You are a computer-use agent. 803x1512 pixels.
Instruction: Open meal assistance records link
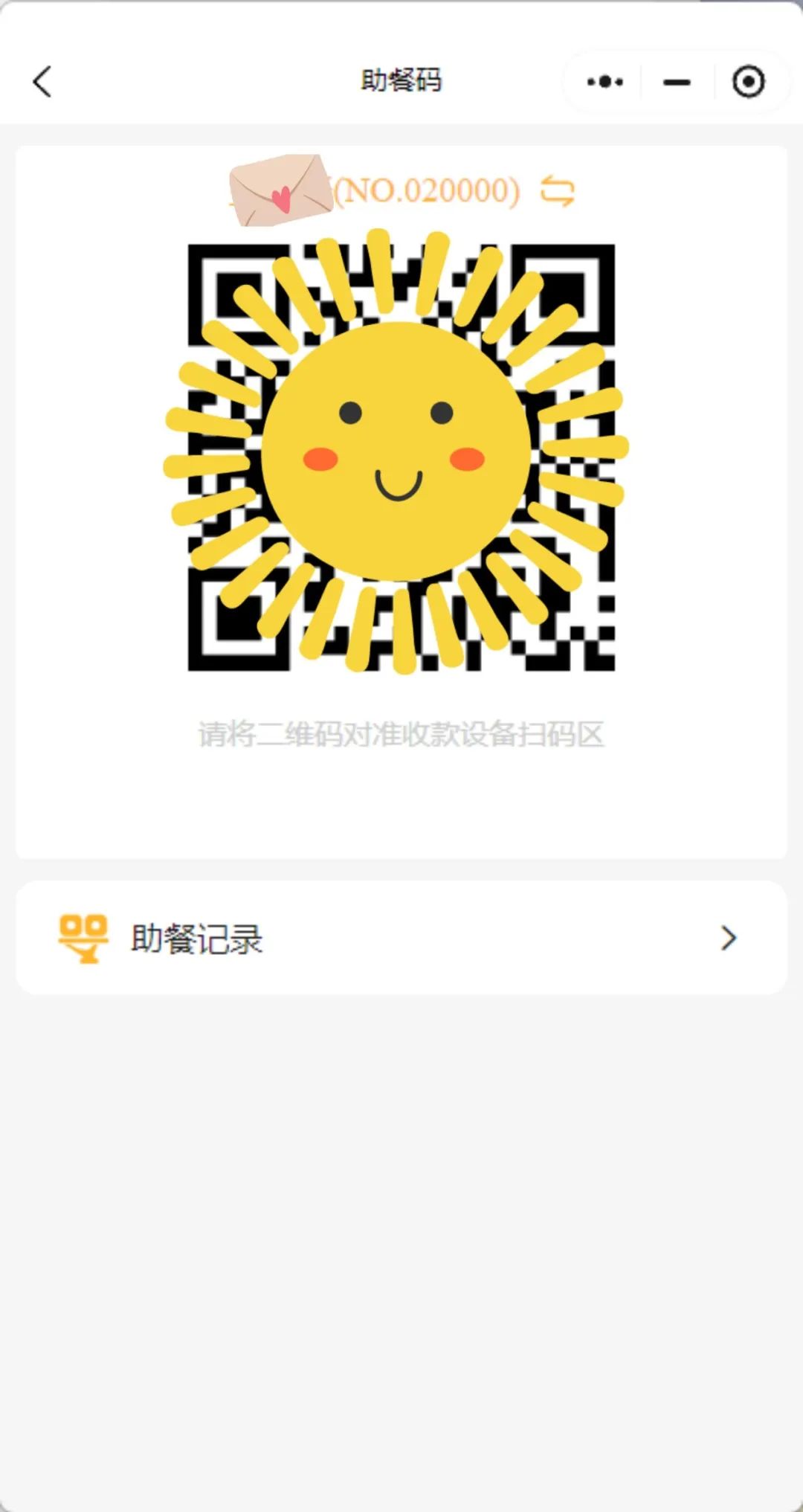[197, 939]
